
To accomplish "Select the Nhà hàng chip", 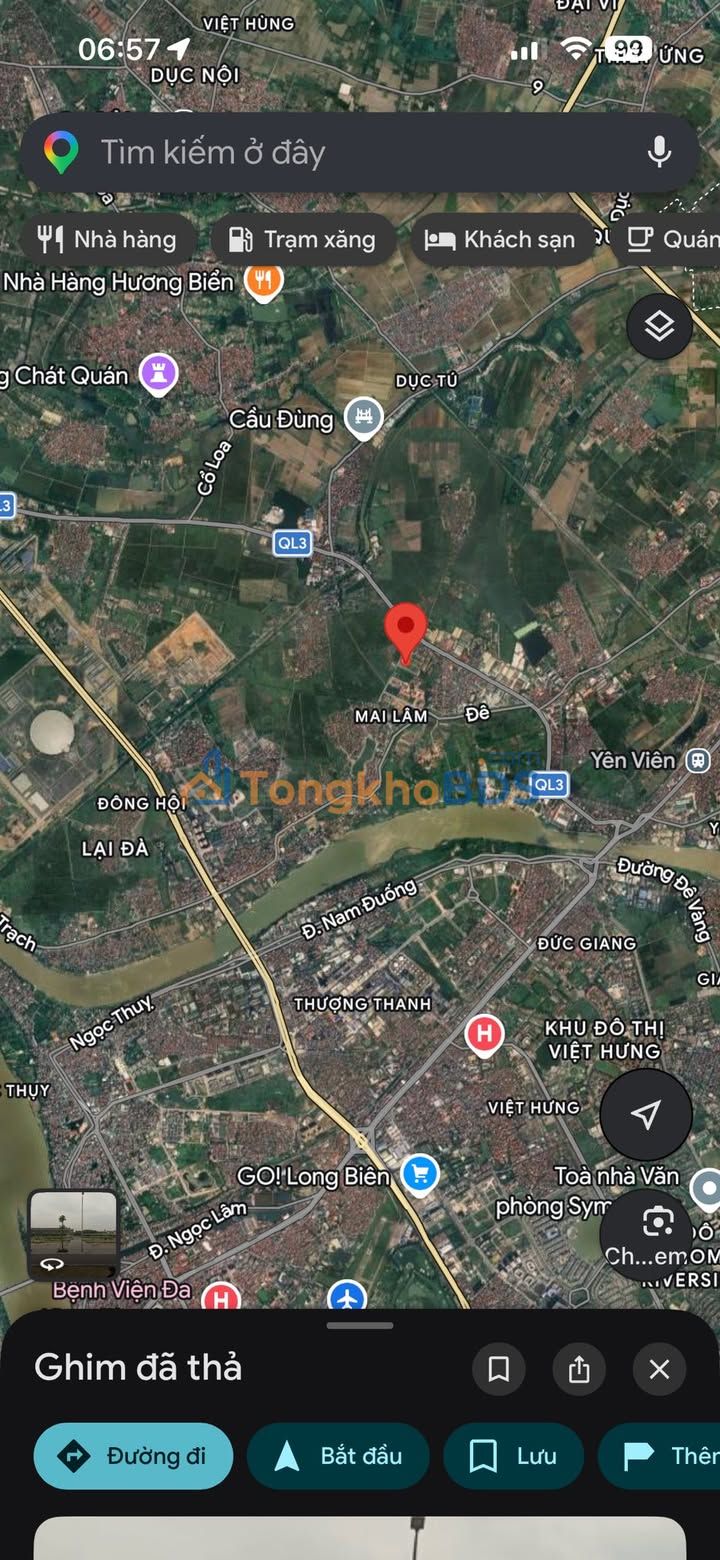I will pos(108,239).
